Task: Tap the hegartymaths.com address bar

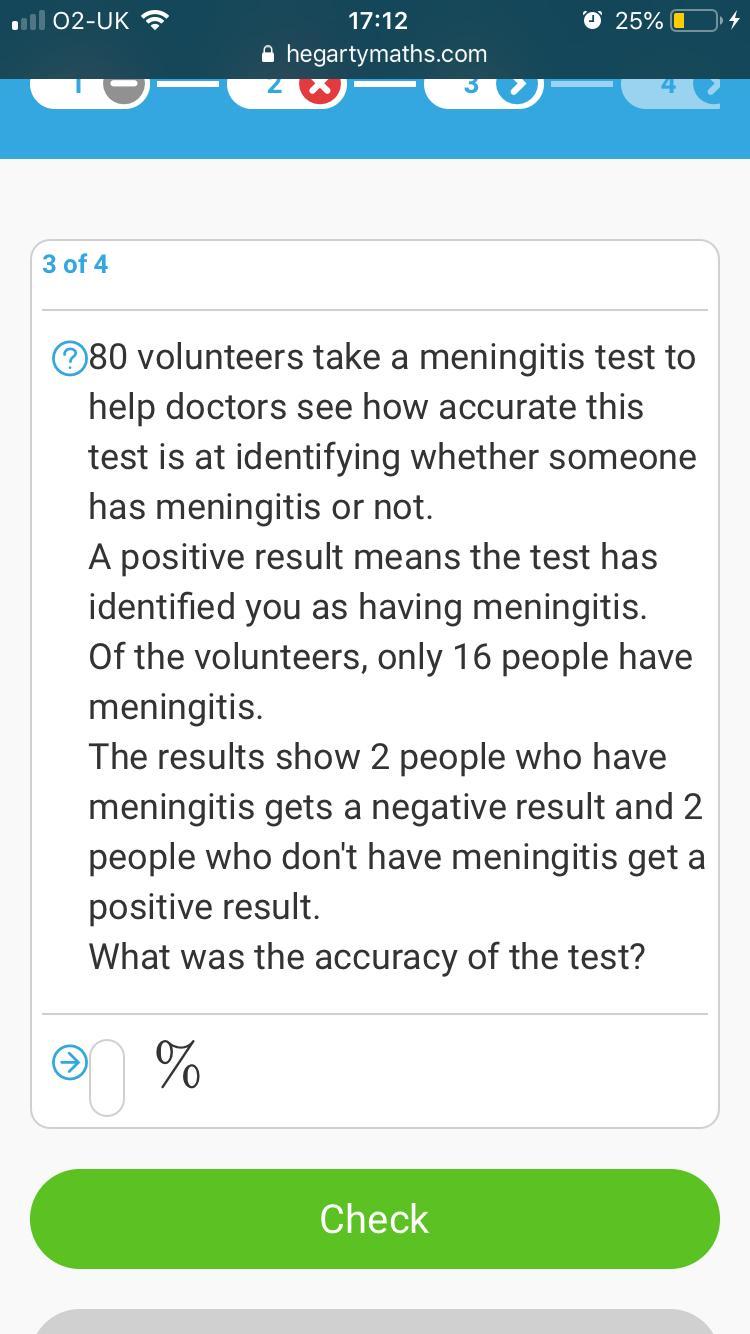Action: 375,54
